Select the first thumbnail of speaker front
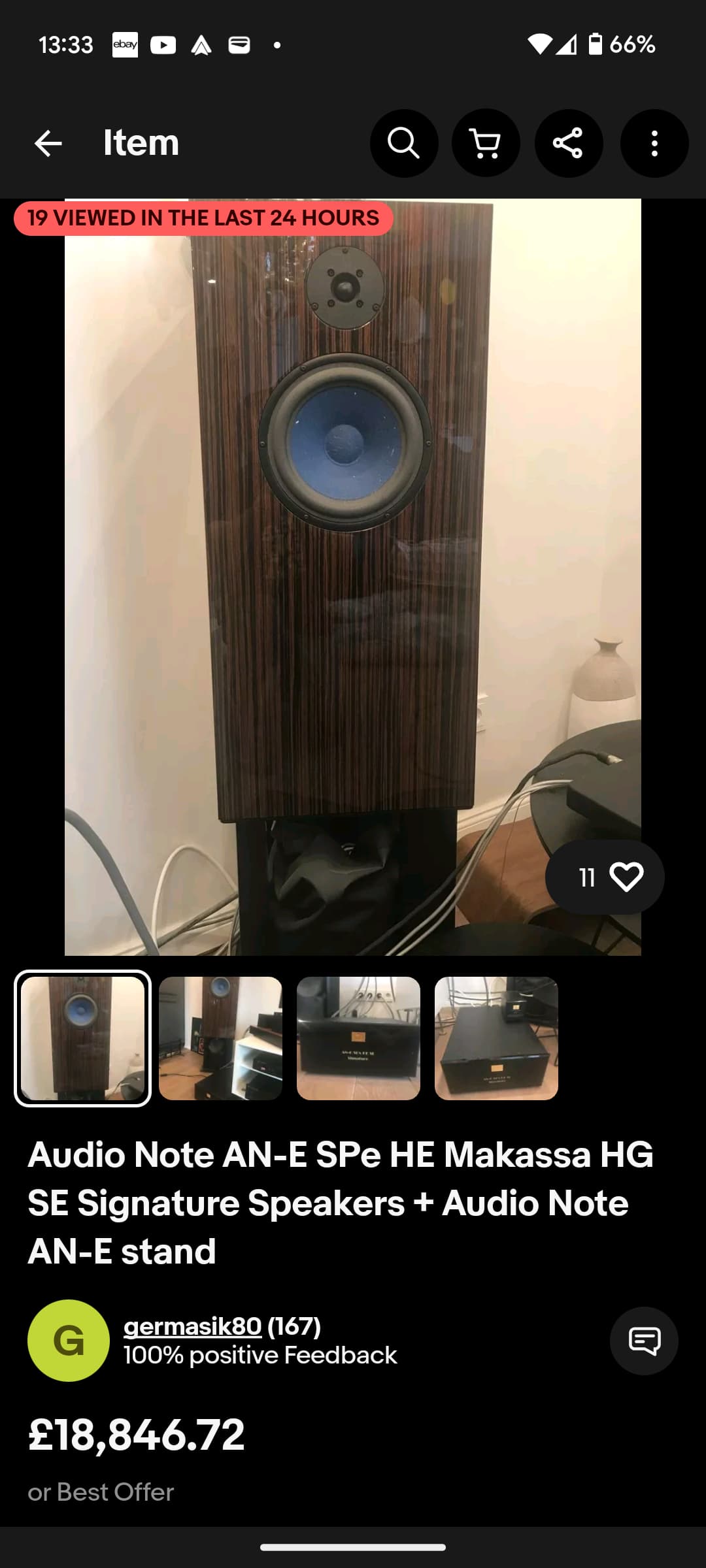706x1568 pixels. (x=83, y=1038)
